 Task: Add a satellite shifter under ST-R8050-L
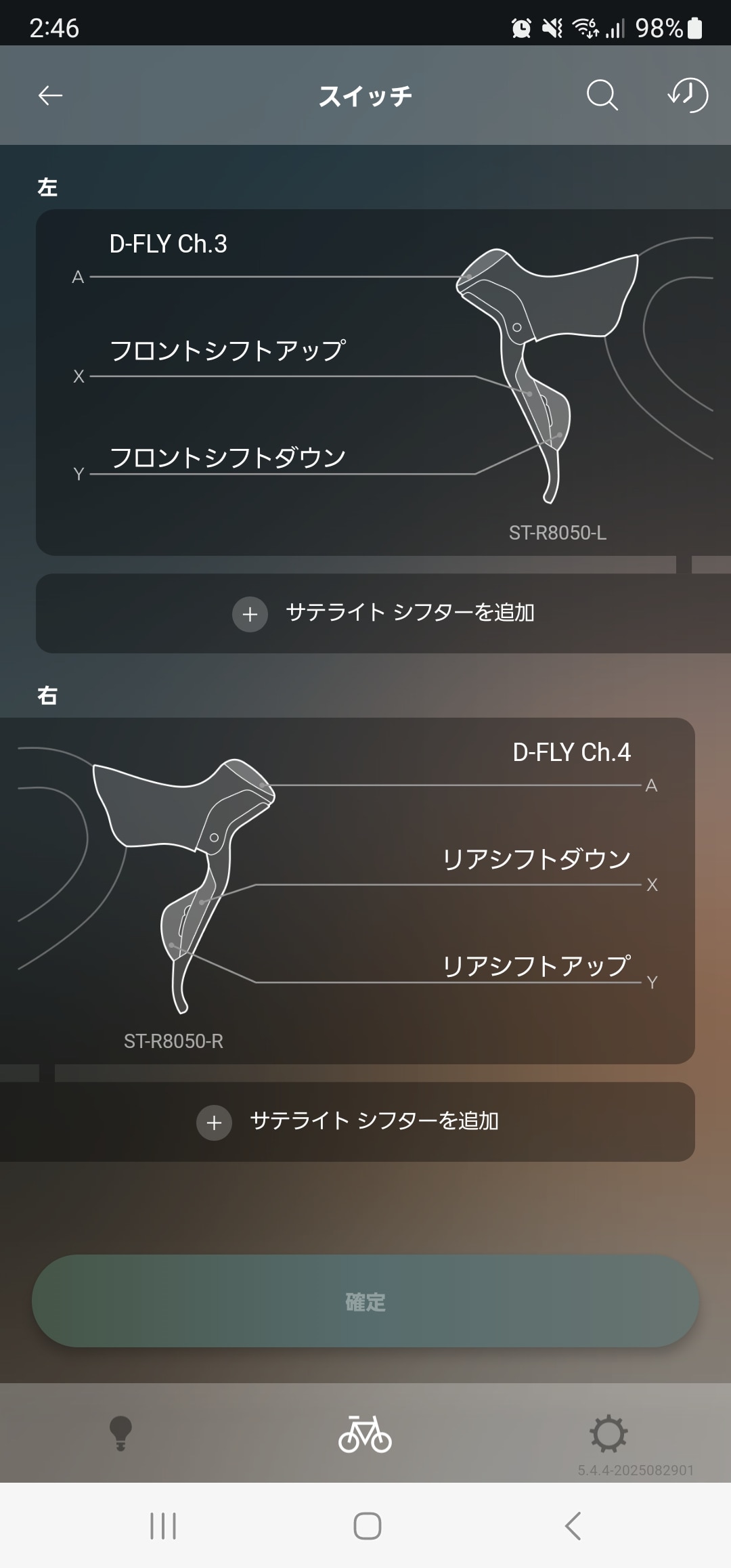[383, 613]
